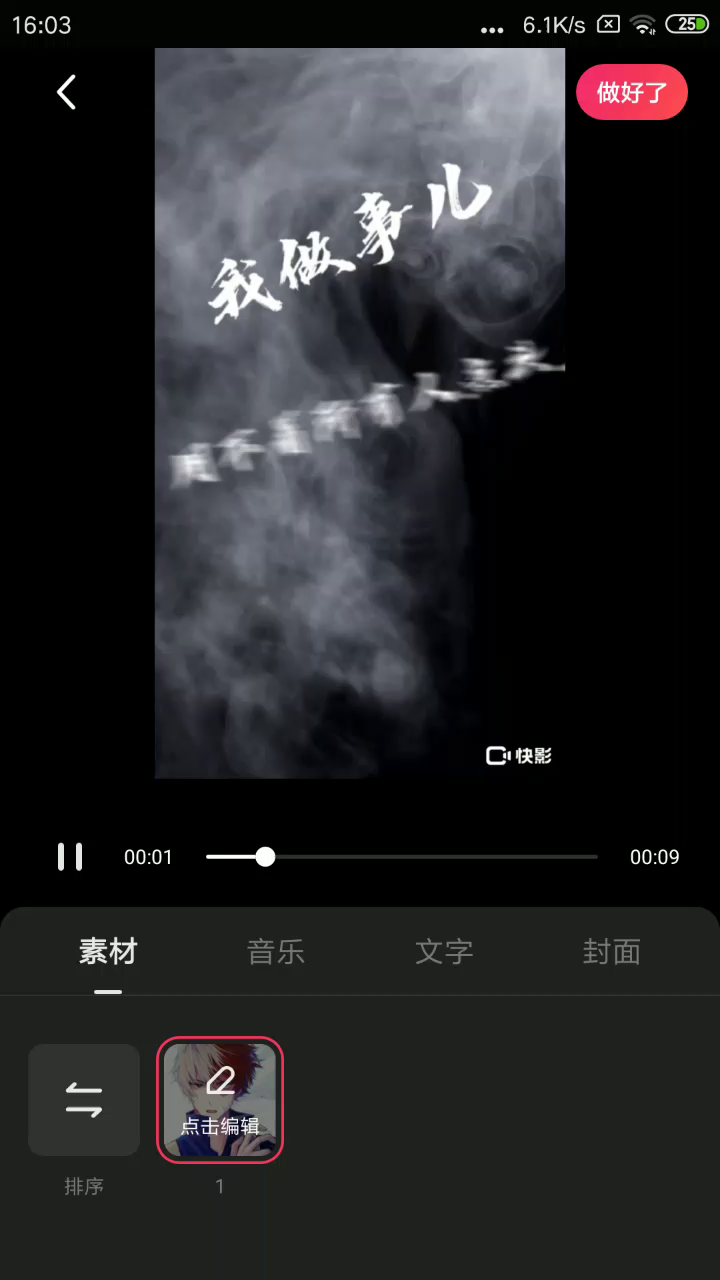
Task: Tap the 做好了 done button
Action: [x=632, y=93]
